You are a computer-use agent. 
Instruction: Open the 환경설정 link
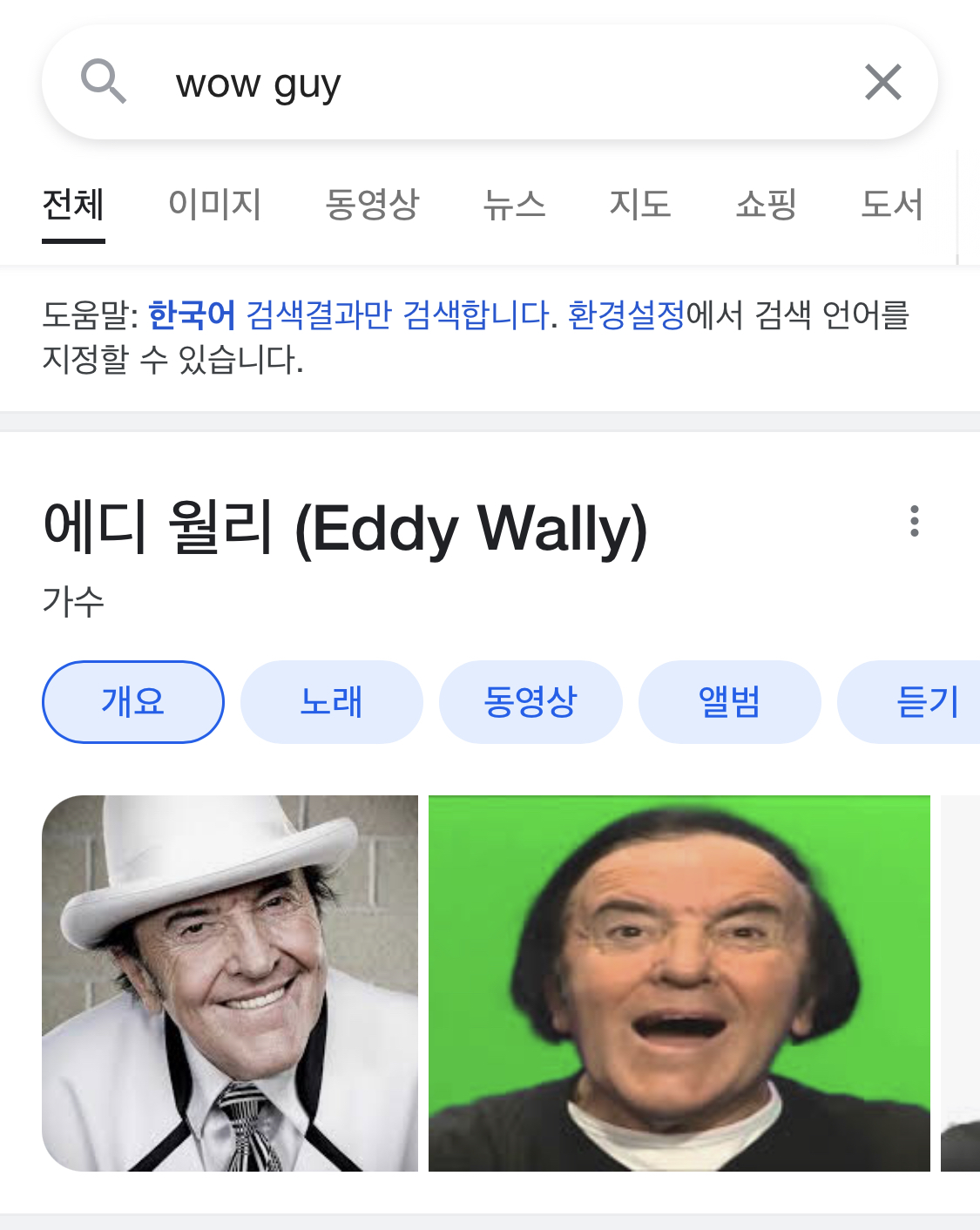626,314
